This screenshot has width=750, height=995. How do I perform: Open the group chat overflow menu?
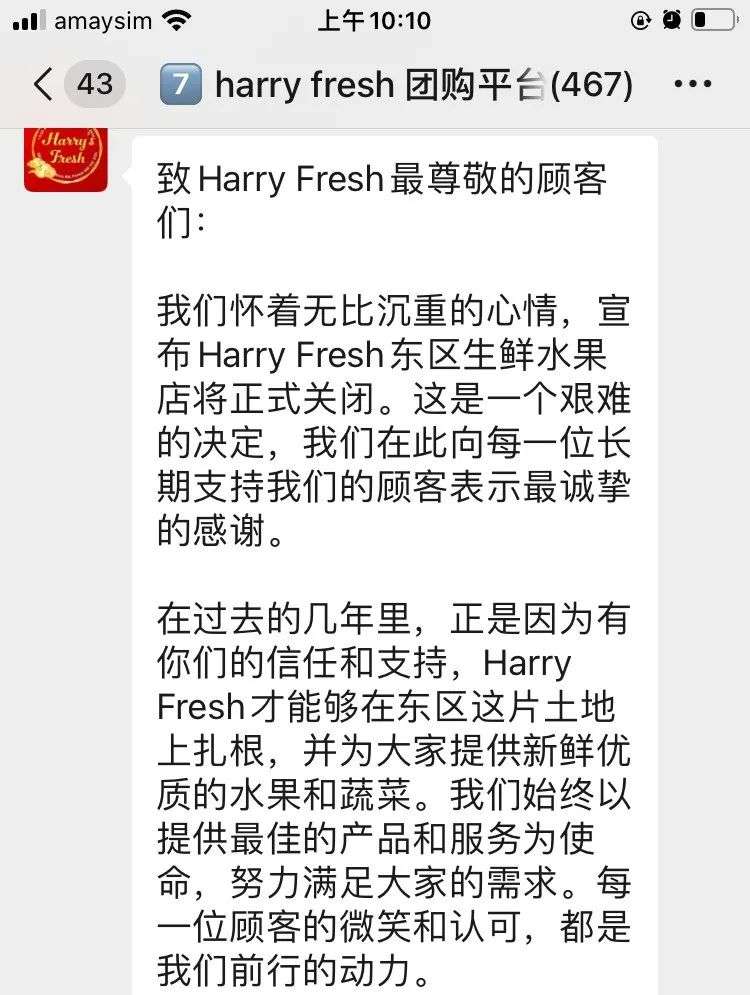693,84
